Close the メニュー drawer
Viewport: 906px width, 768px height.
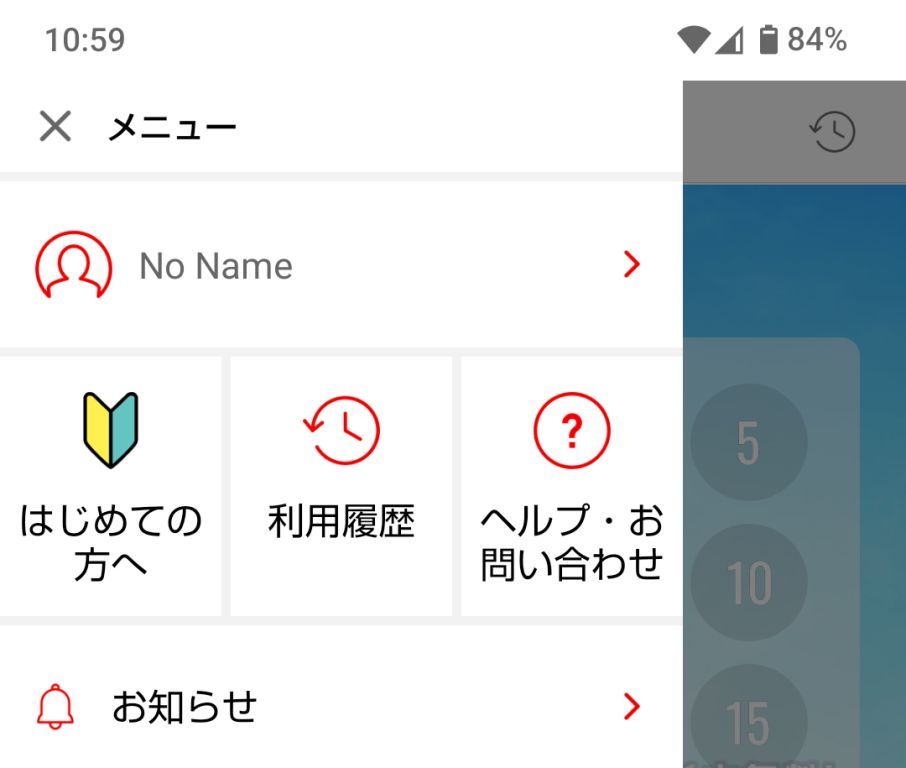55,127
